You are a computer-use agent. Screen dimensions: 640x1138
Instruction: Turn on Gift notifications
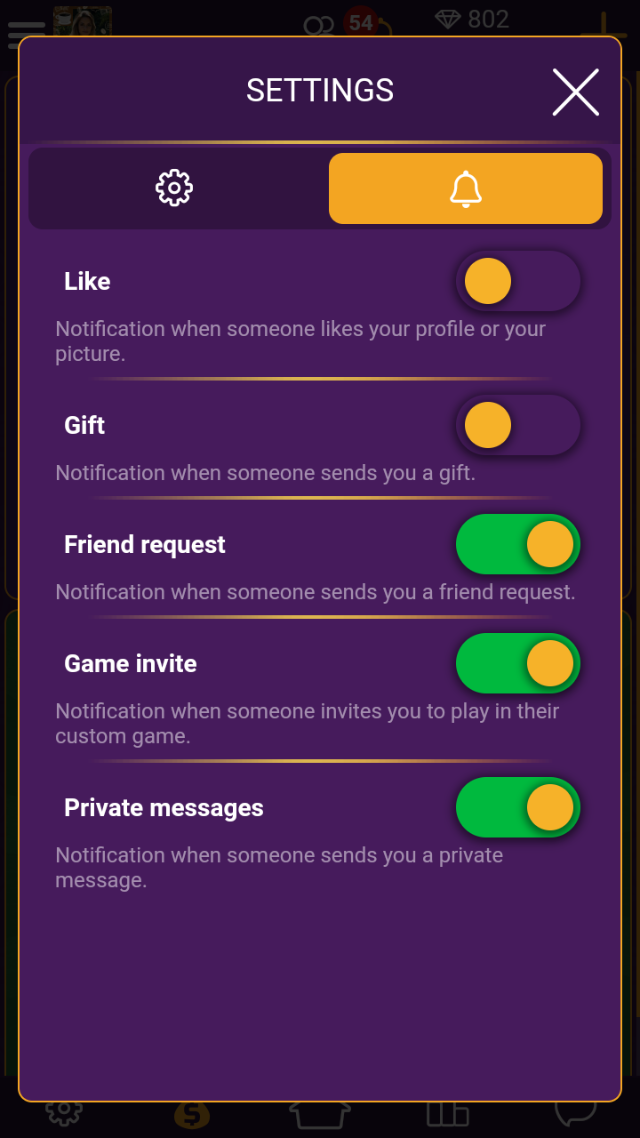pos(518,425)
